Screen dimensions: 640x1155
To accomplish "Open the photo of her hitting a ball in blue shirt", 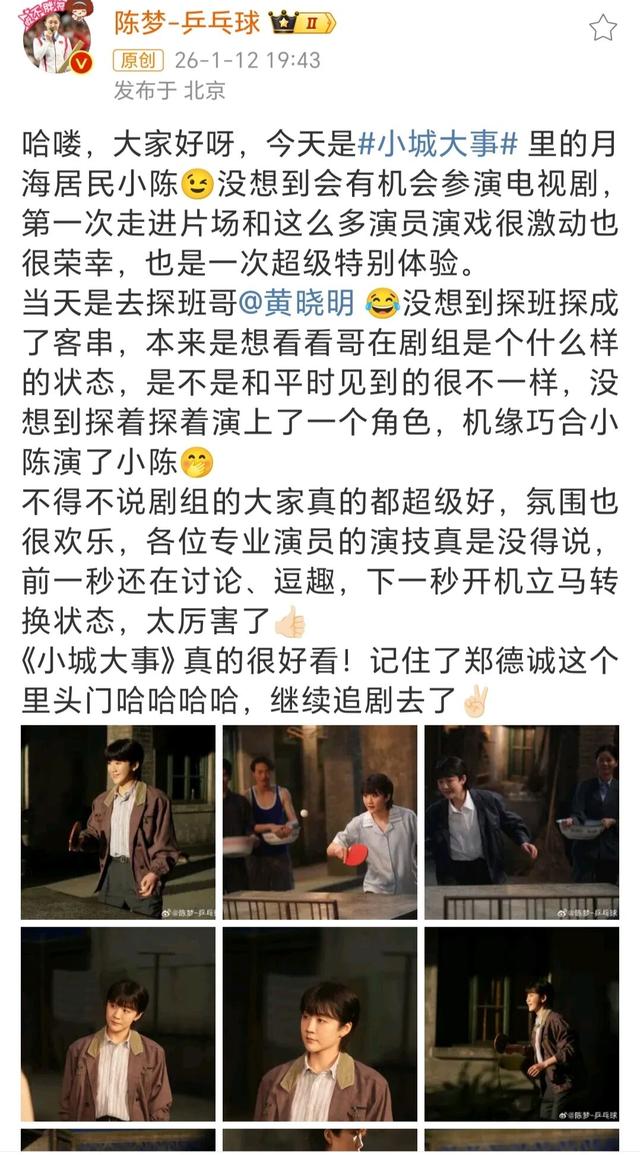I will (320, 821).
